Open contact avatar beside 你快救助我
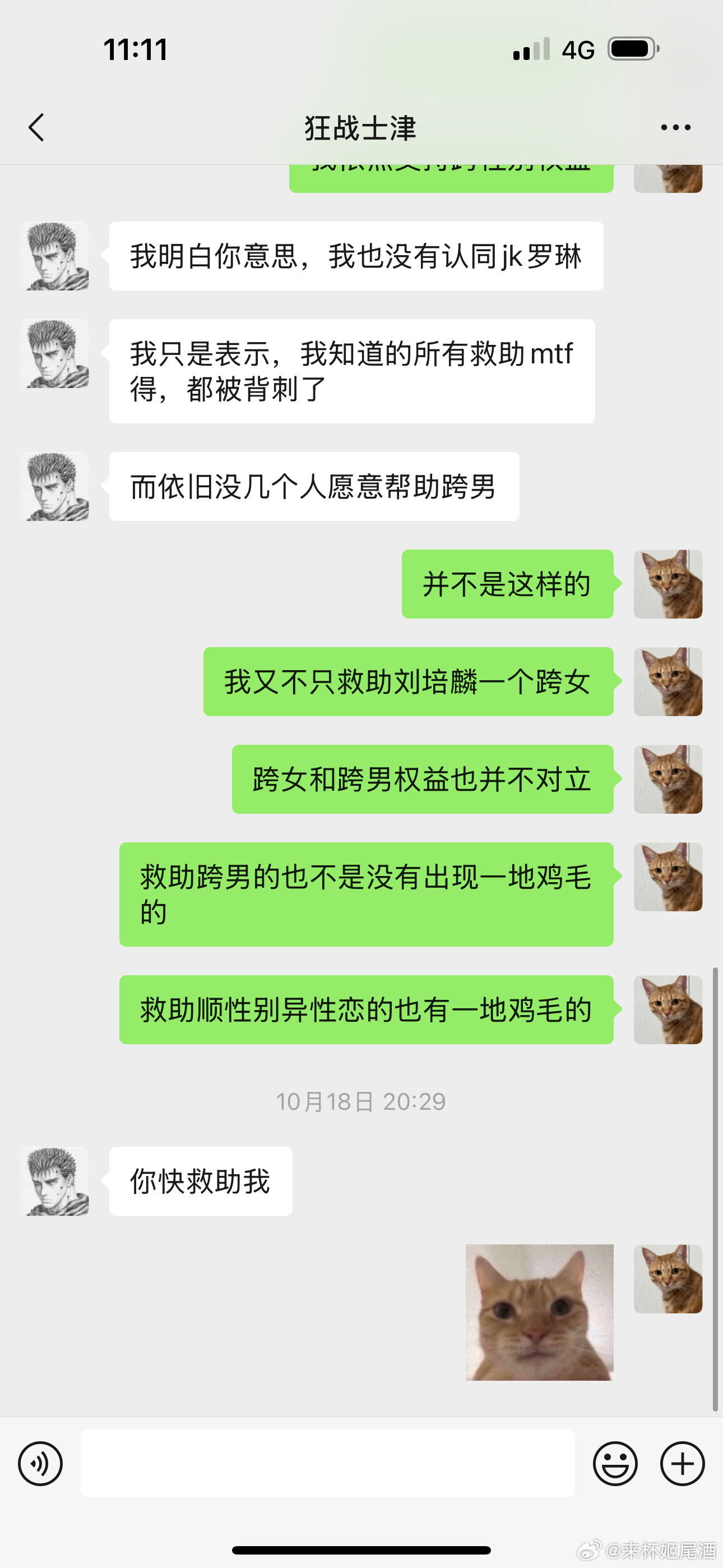Image resolution: width=723 pixels, height=1568 pixels. (55, 1182)
